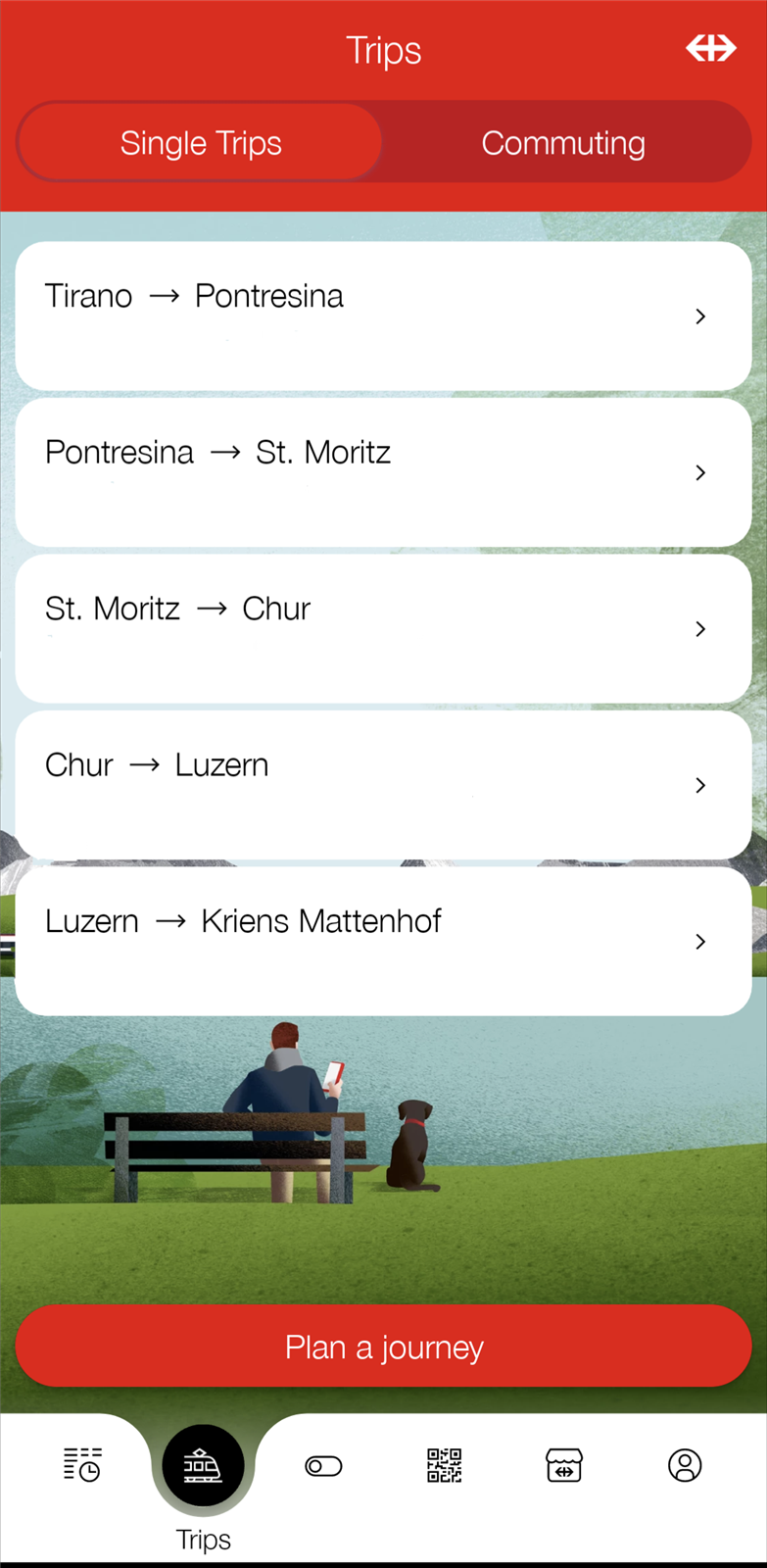Switch to the Commuting tab
This screenshot has width=767, height=1568.
point(563,143)
